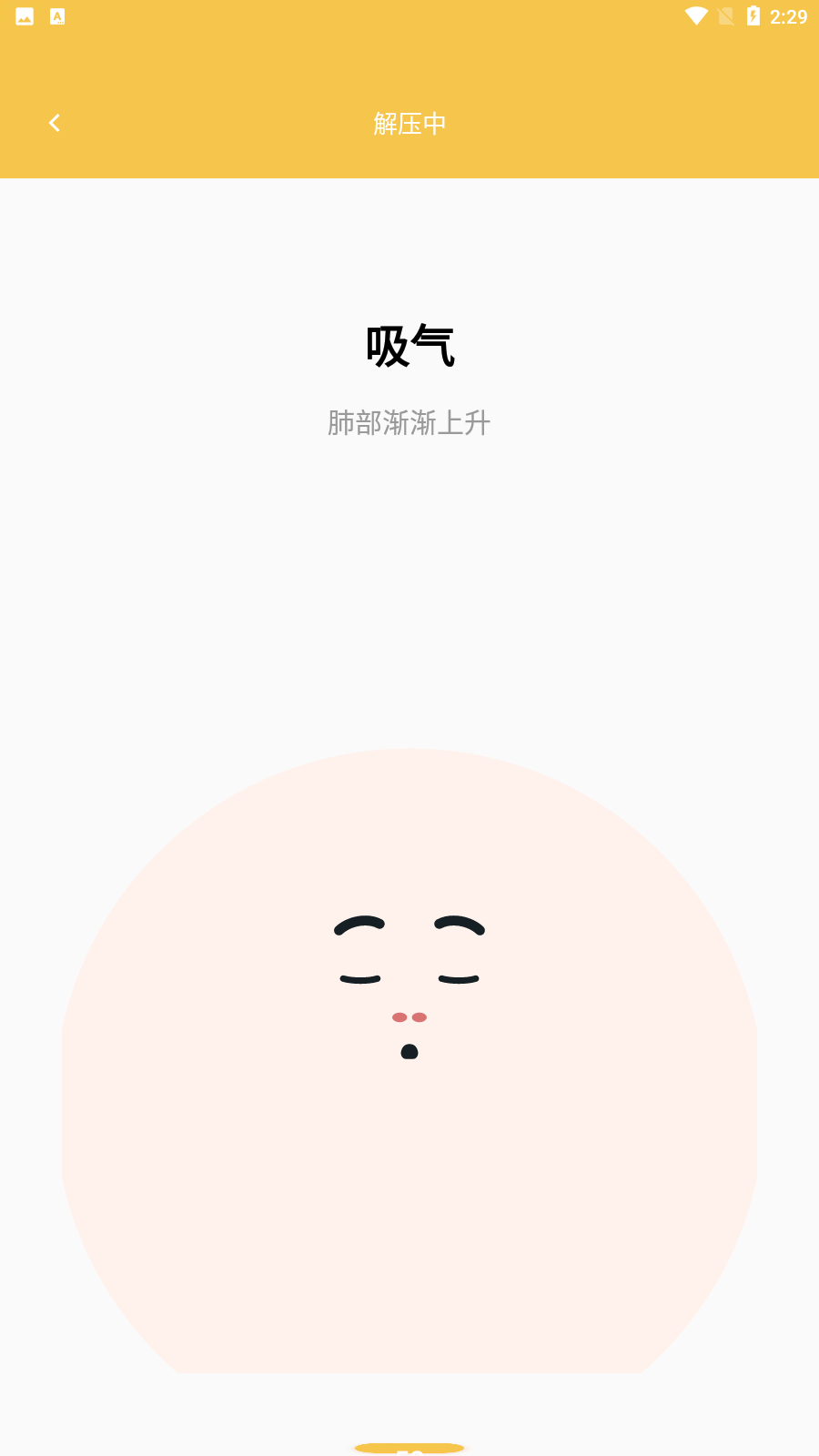
Task: Tap the small mouth dot of the character
Action: click(409, 1052)
